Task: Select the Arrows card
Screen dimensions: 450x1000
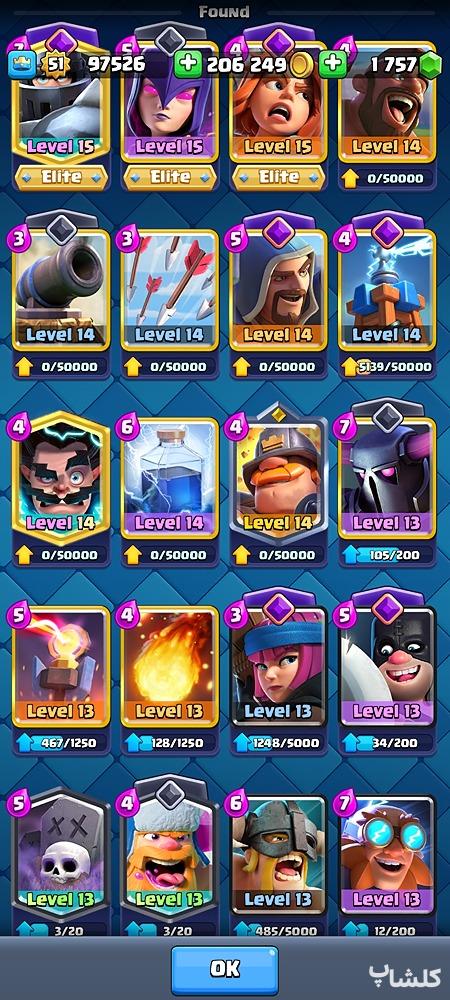Action: (x=169, y=291)
